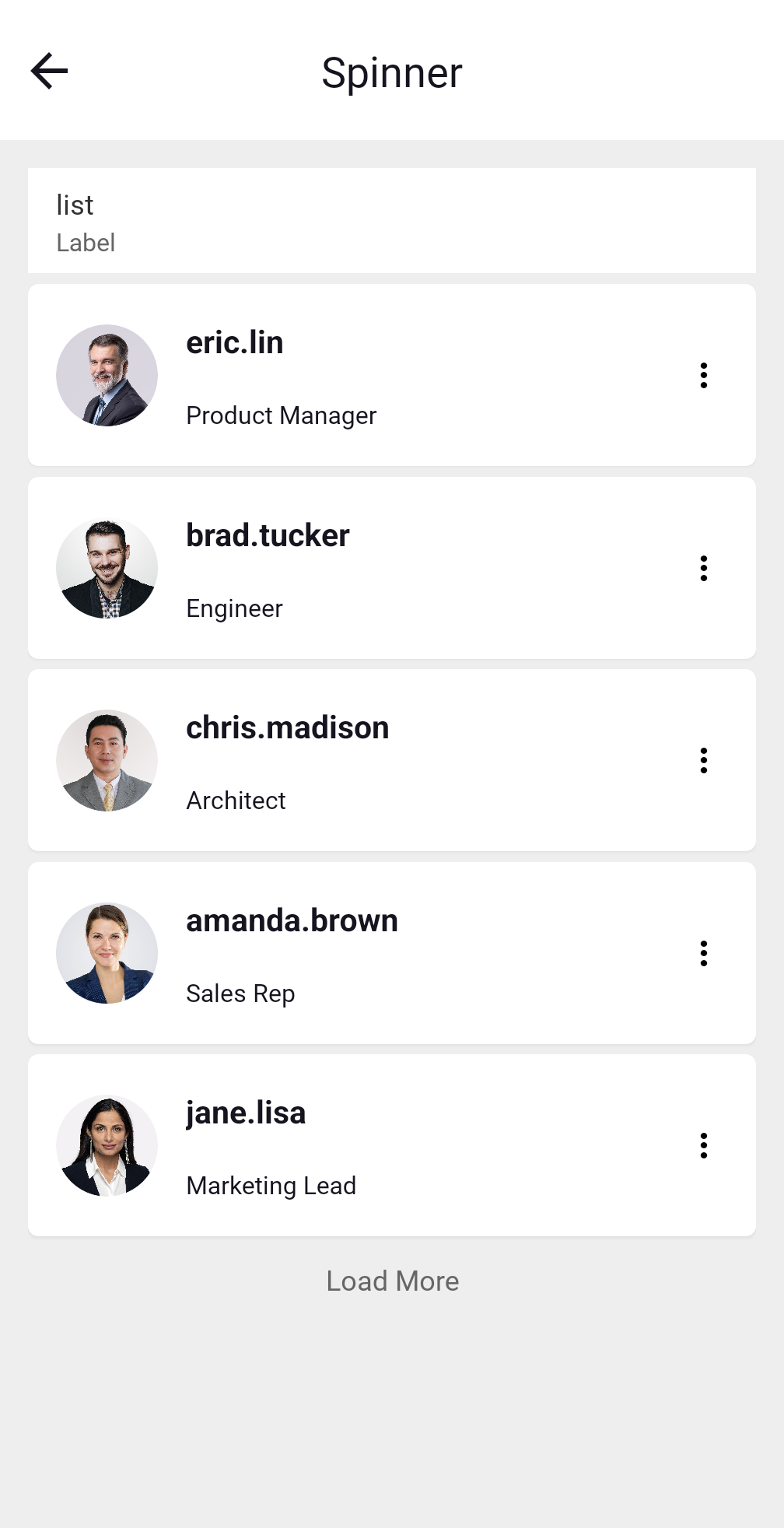The width and height of the screenshot is (784, 1528).
Task: Open the overflow menu for brad.tucker
Action: [x=703, y=569]
